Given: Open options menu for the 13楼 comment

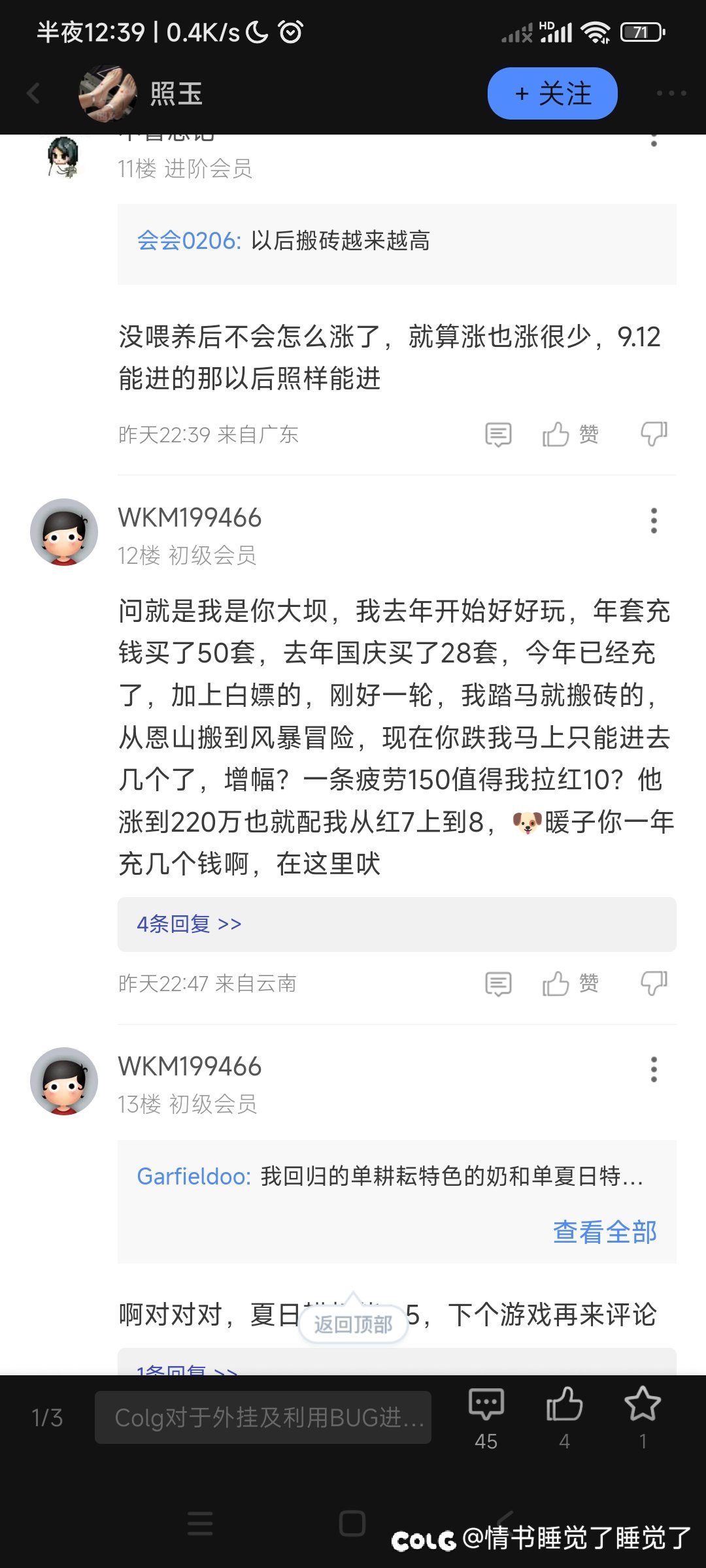Looking at the screenshot, I should pos(653,1070).
